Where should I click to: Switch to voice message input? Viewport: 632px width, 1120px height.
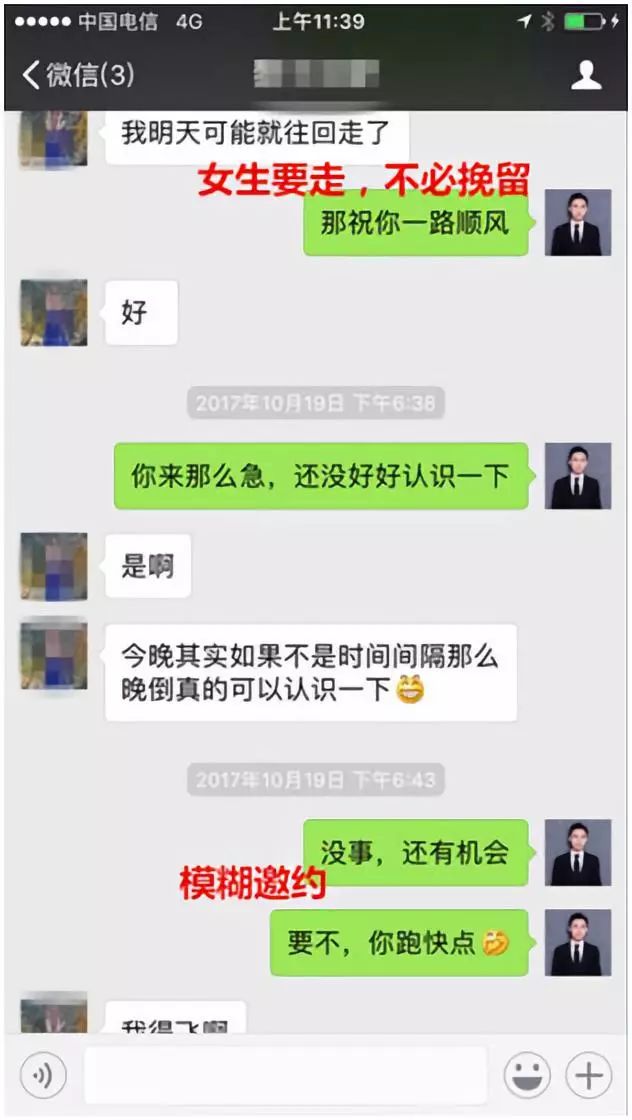tap(43, 1076)
